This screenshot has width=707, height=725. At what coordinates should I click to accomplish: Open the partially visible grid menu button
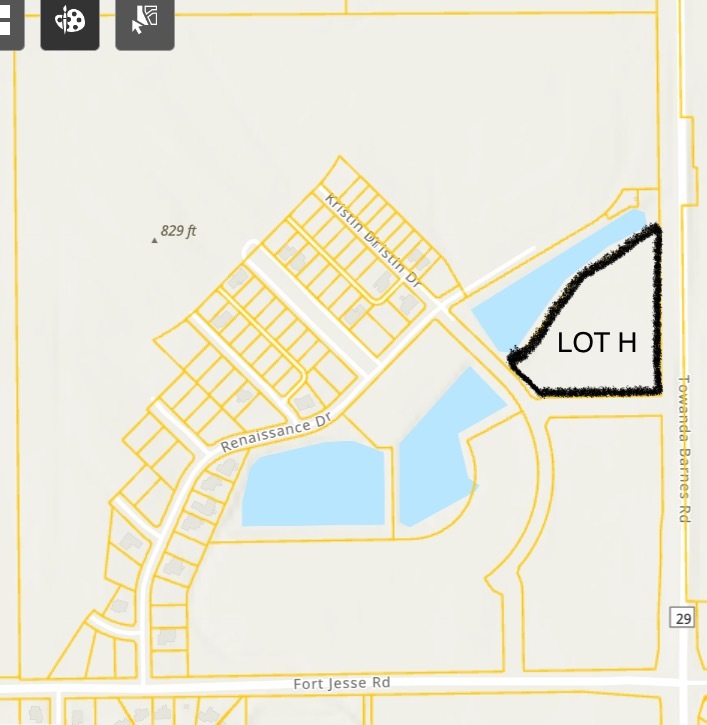click(x=8, y=22)
